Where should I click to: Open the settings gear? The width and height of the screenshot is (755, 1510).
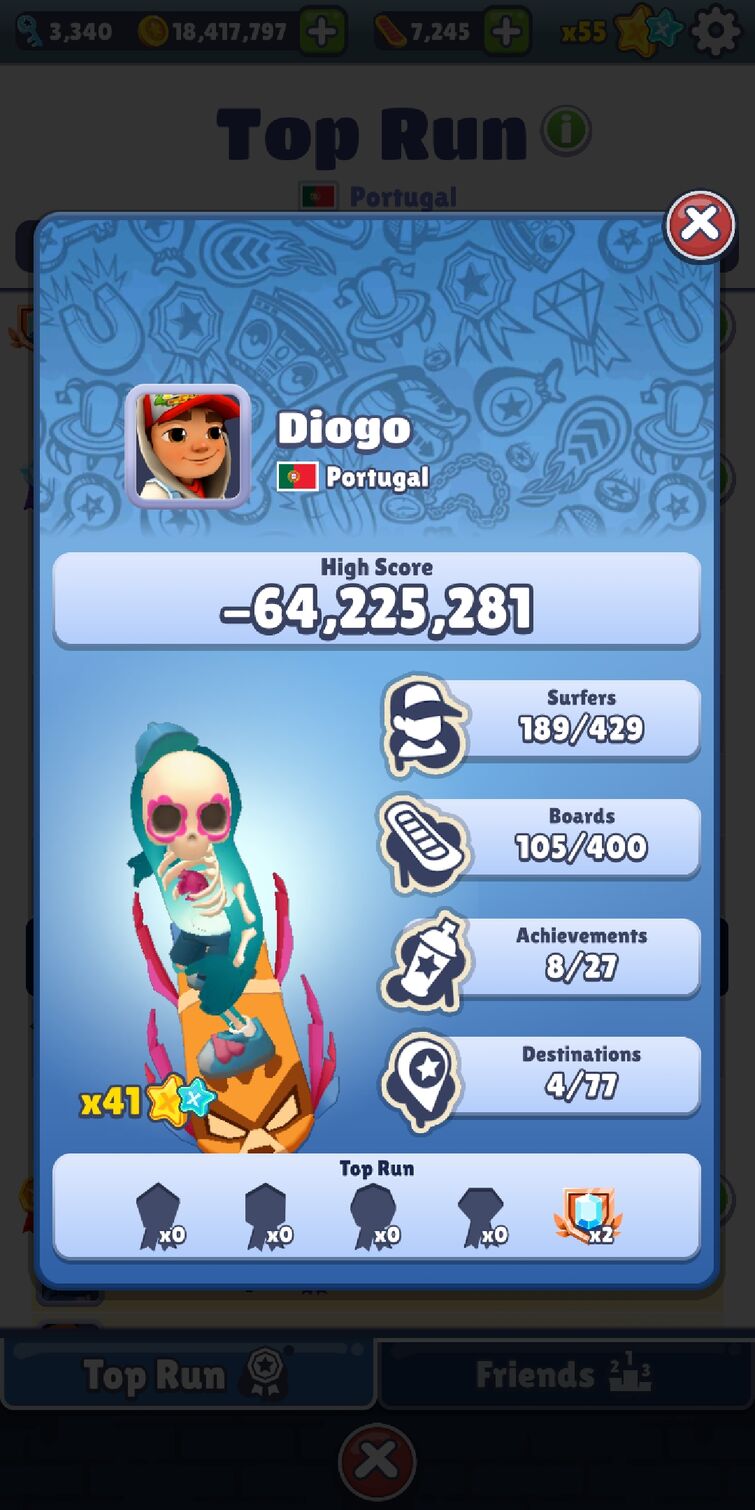pos(716,32)
